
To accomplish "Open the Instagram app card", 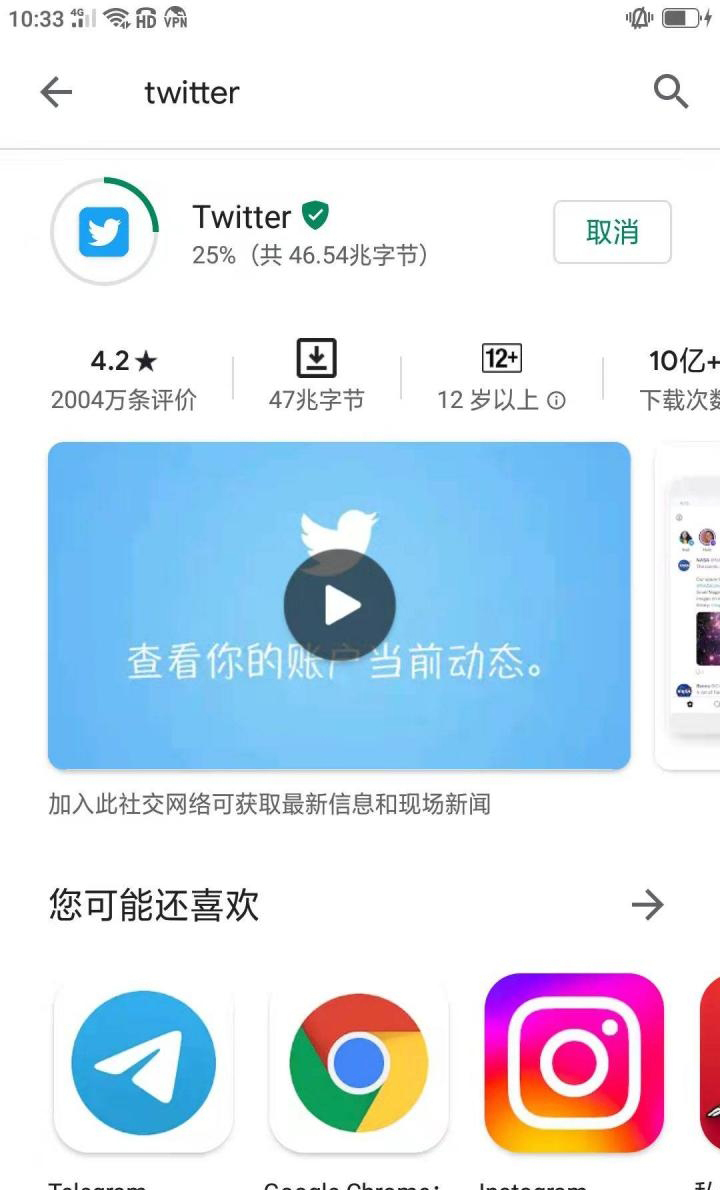I will (574, 1062).
